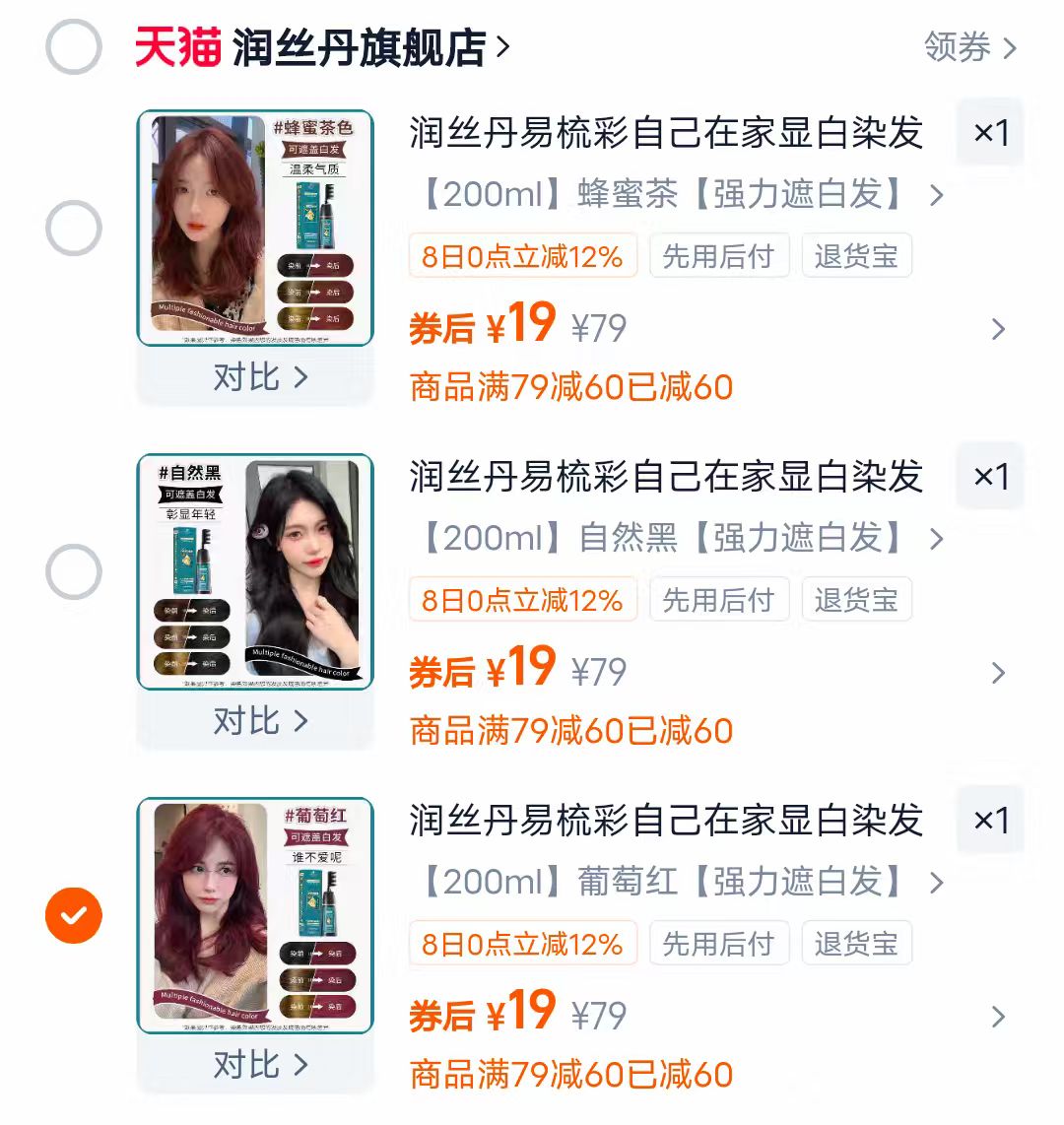Click the 8日0点立减12% promotion tag
Screen dimensions: 1064x1125
tap(522, 256)
